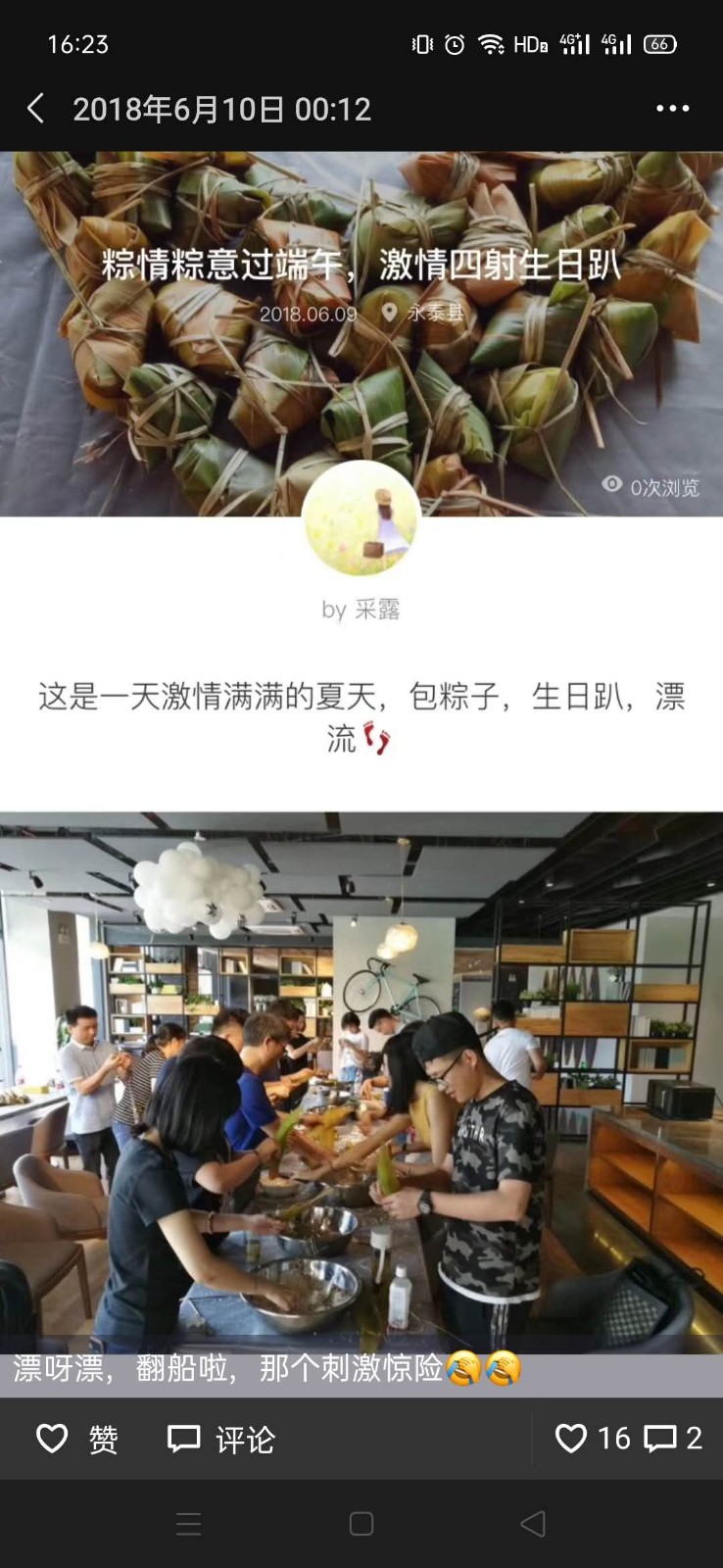Tap system home button
This screenshot has width=723, height=1568.
click(361, 1524)
